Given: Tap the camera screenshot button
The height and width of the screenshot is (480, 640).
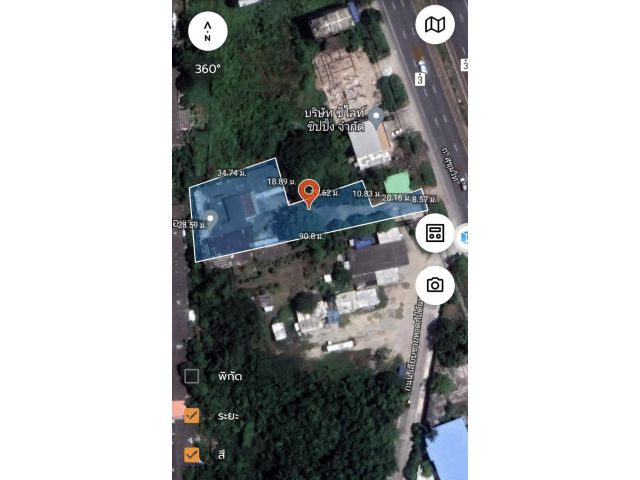Looking at the screenshot, I should click(435, 285).
